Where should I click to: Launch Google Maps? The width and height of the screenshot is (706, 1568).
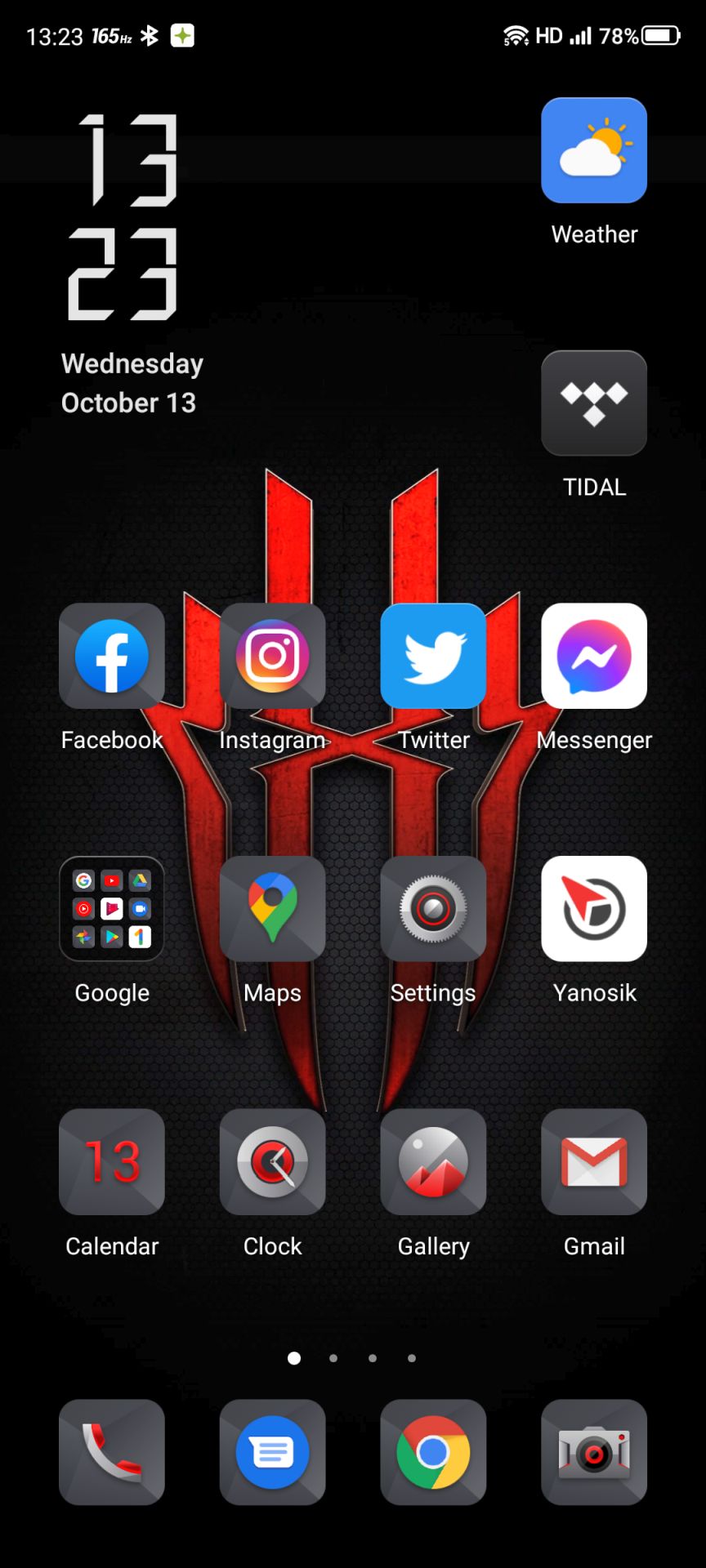click(273, 909)
